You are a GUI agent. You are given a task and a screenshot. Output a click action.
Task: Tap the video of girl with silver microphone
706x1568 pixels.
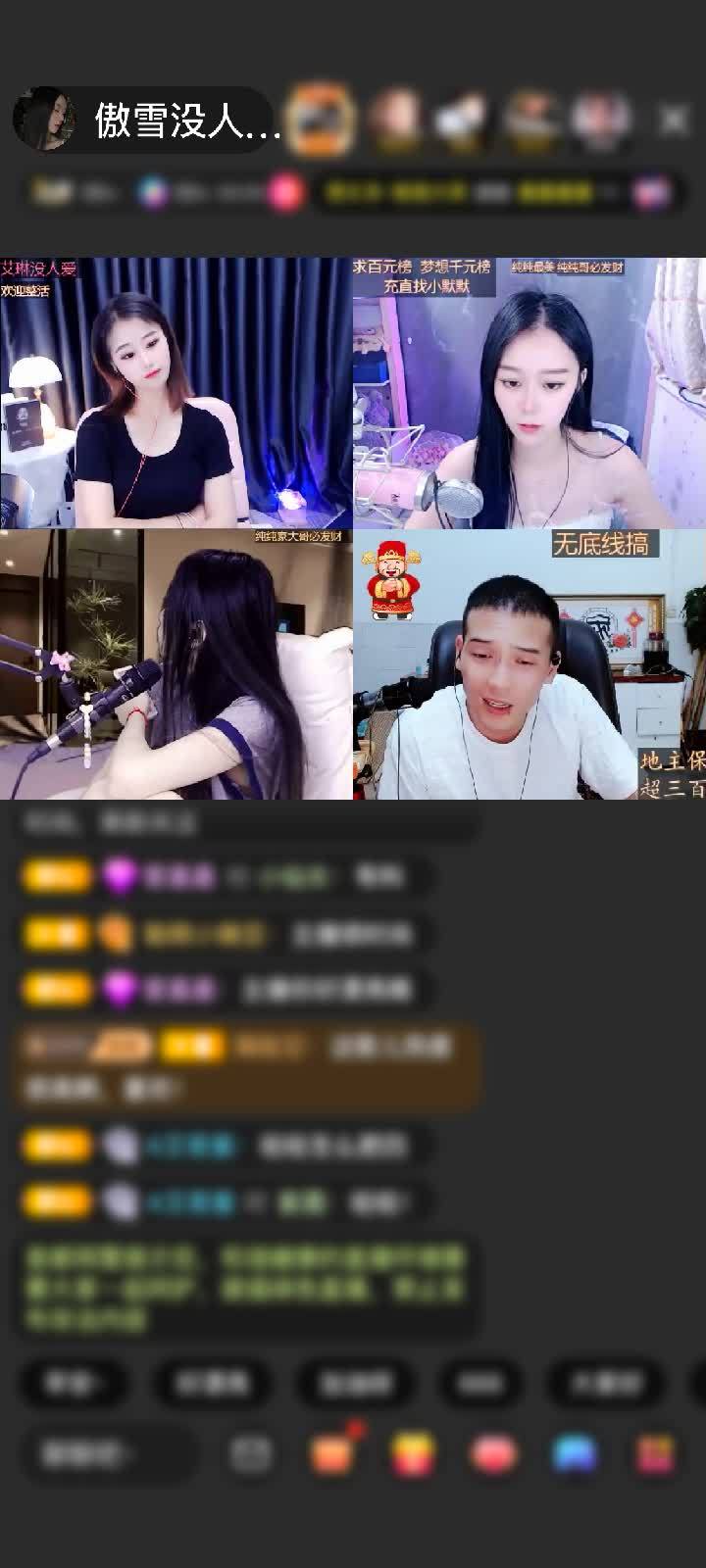[529, 392]
